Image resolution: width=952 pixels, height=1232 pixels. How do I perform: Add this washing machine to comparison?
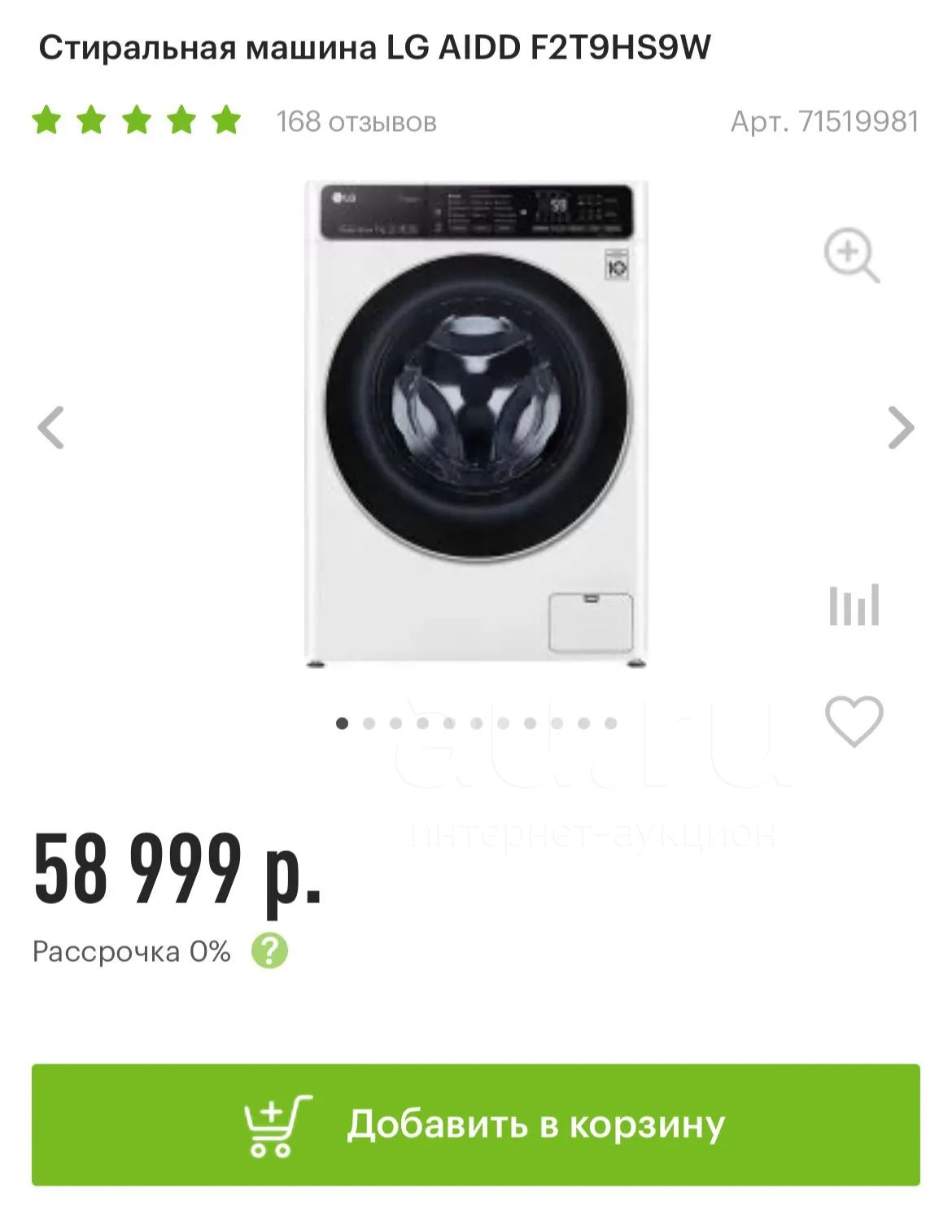[x=854, y=605]
